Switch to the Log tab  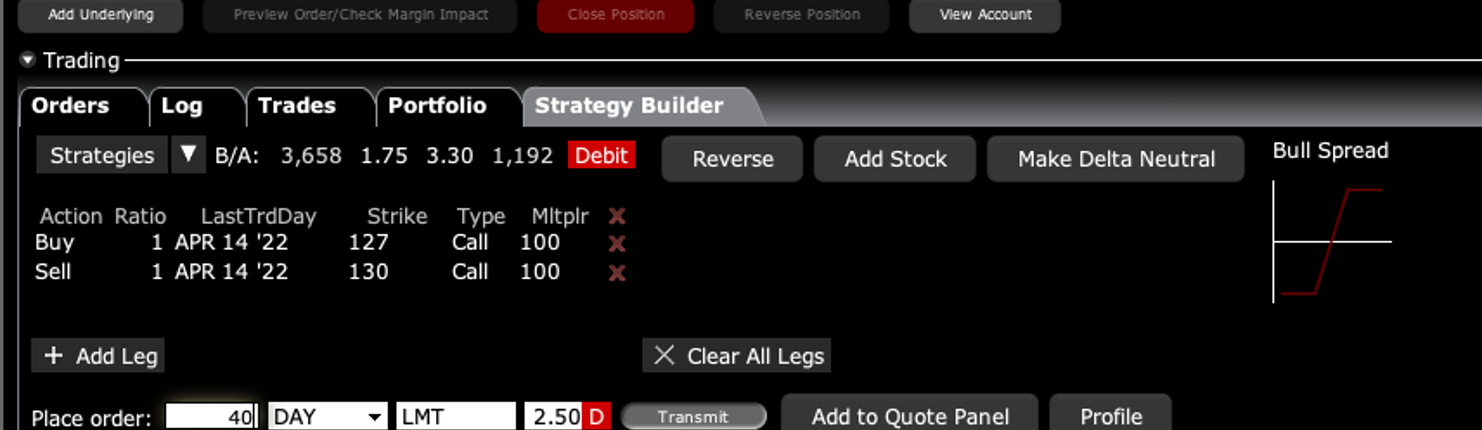point(182,106)
